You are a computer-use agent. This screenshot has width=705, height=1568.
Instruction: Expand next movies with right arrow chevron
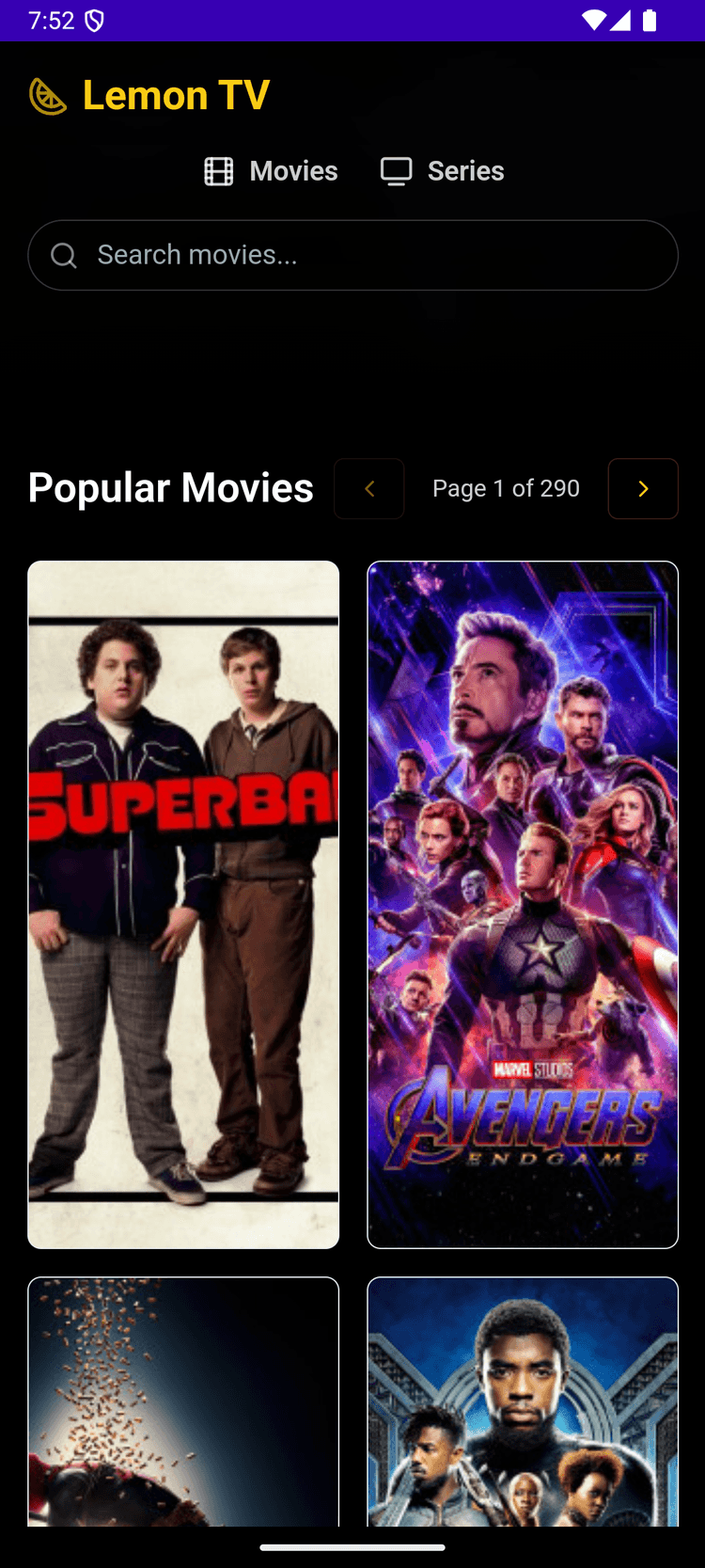click(643, 488)
